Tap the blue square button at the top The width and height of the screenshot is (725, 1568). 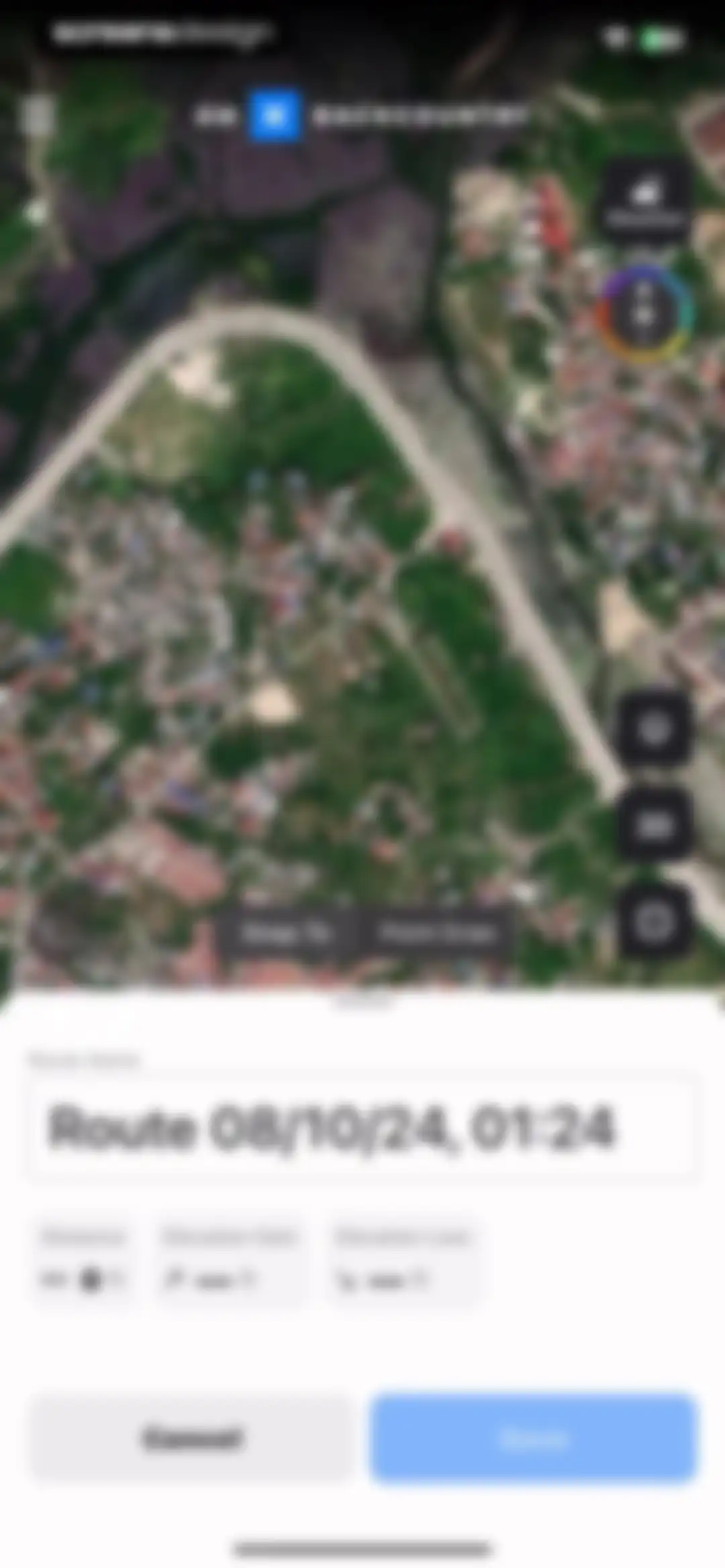(x=275, y=116)
